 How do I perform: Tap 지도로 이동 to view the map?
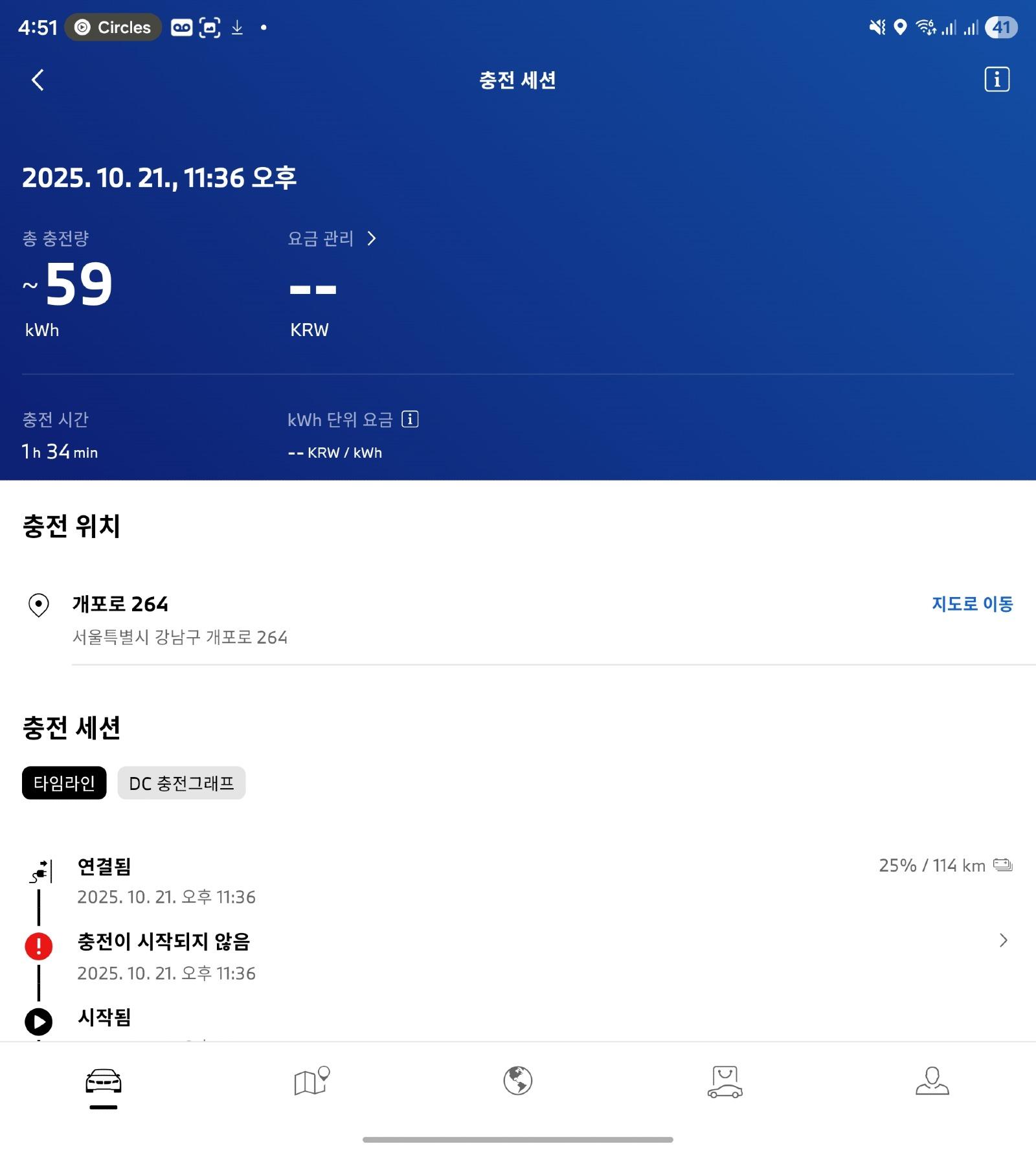972,604
